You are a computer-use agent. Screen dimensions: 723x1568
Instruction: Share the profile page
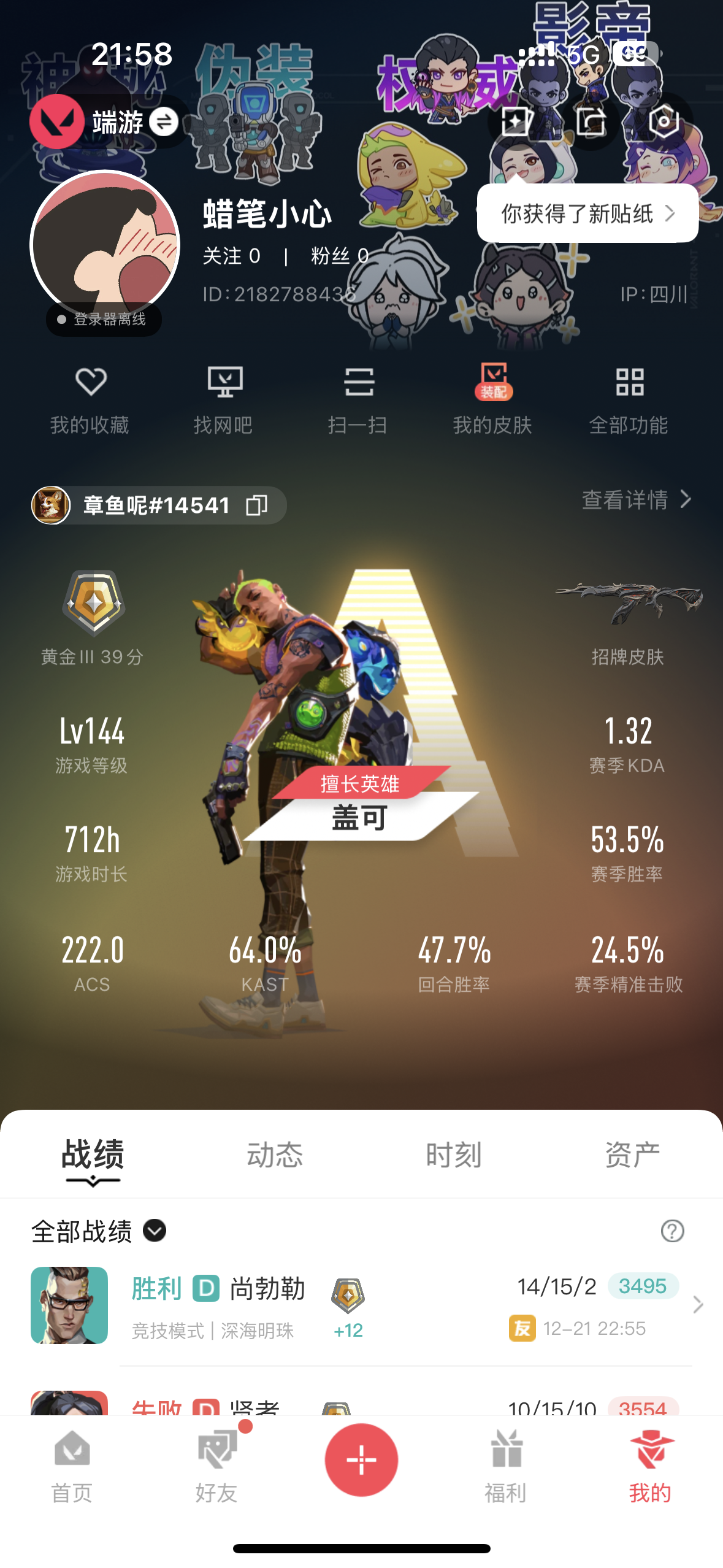tap(591, 121)
